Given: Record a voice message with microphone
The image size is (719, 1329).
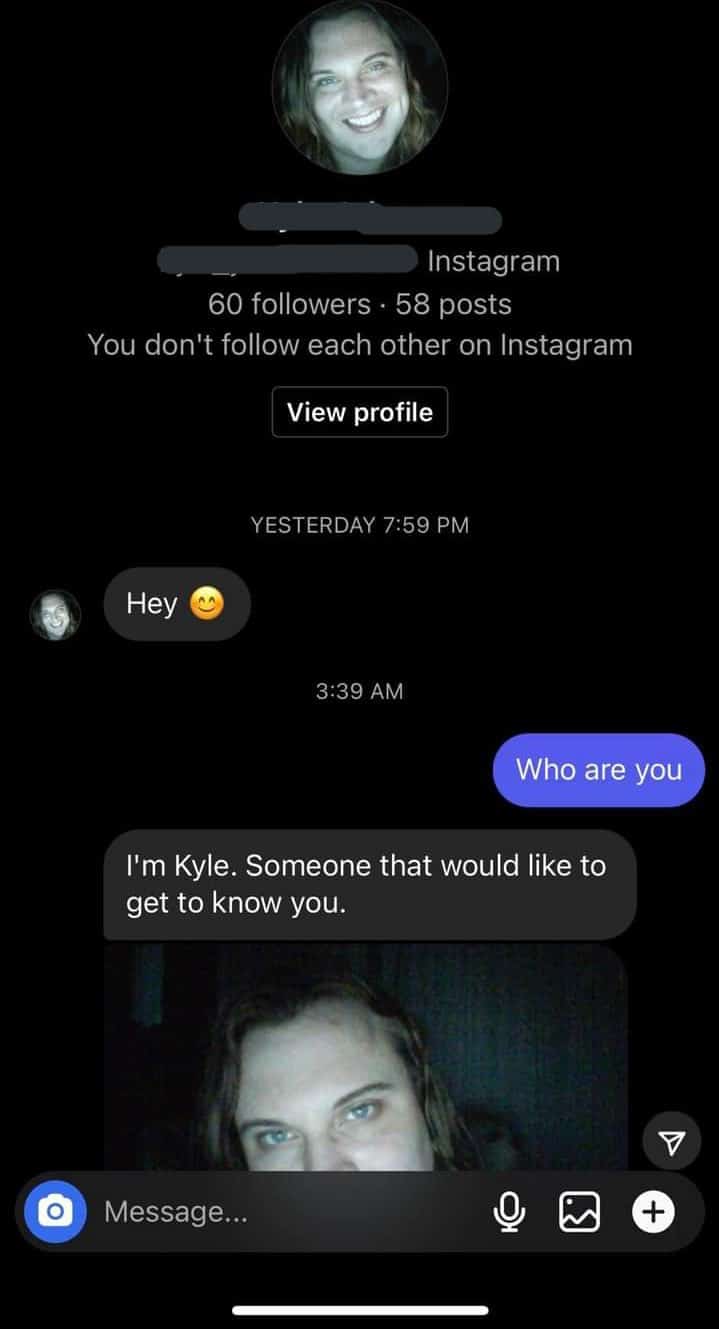Looking at the screenshot, I should click(510, 1212).
